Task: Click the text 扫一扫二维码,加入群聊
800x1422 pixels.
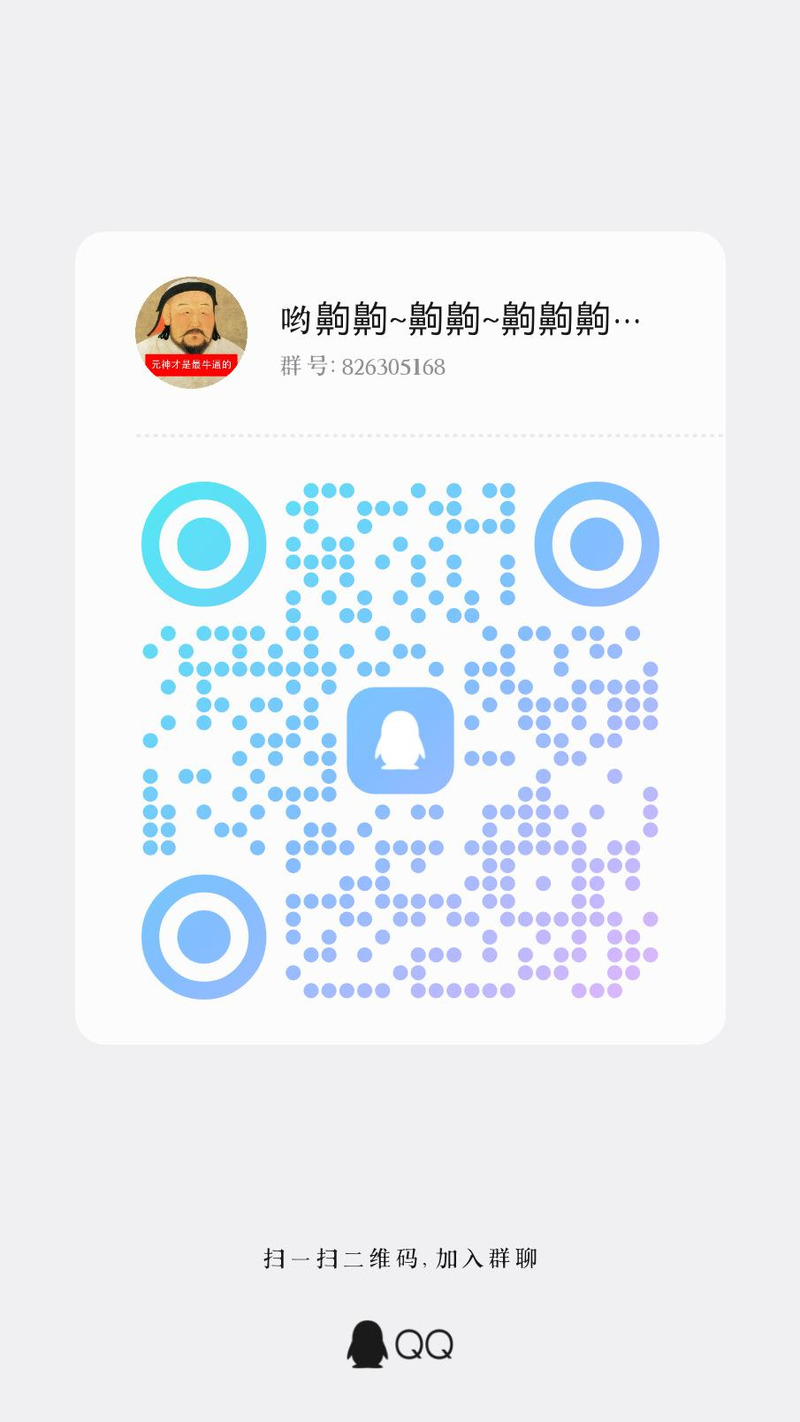Action: pos(400,1258)
